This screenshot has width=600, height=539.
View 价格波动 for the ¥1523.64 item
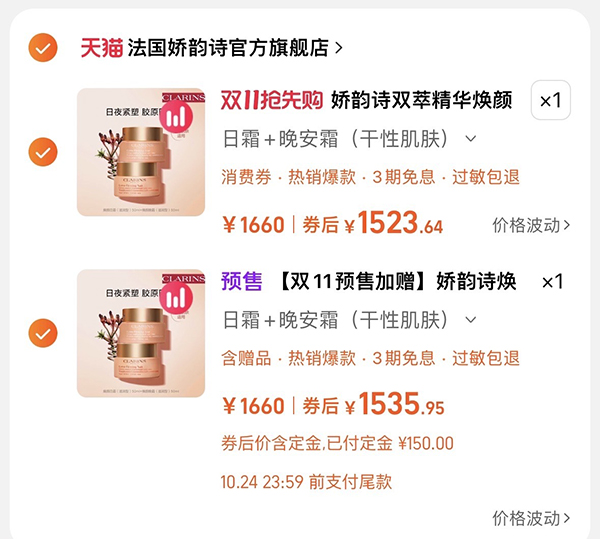(531, 225)
